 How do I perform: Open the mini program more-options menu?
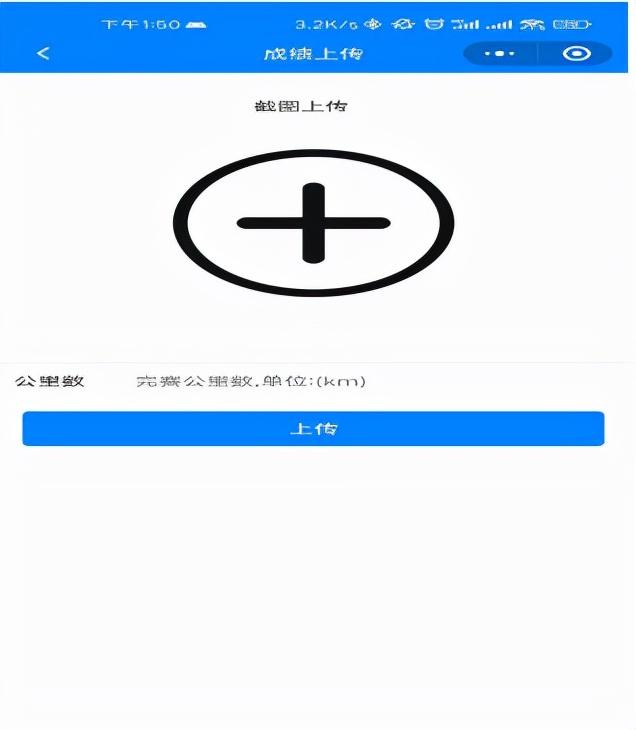[x=499, y=54]
